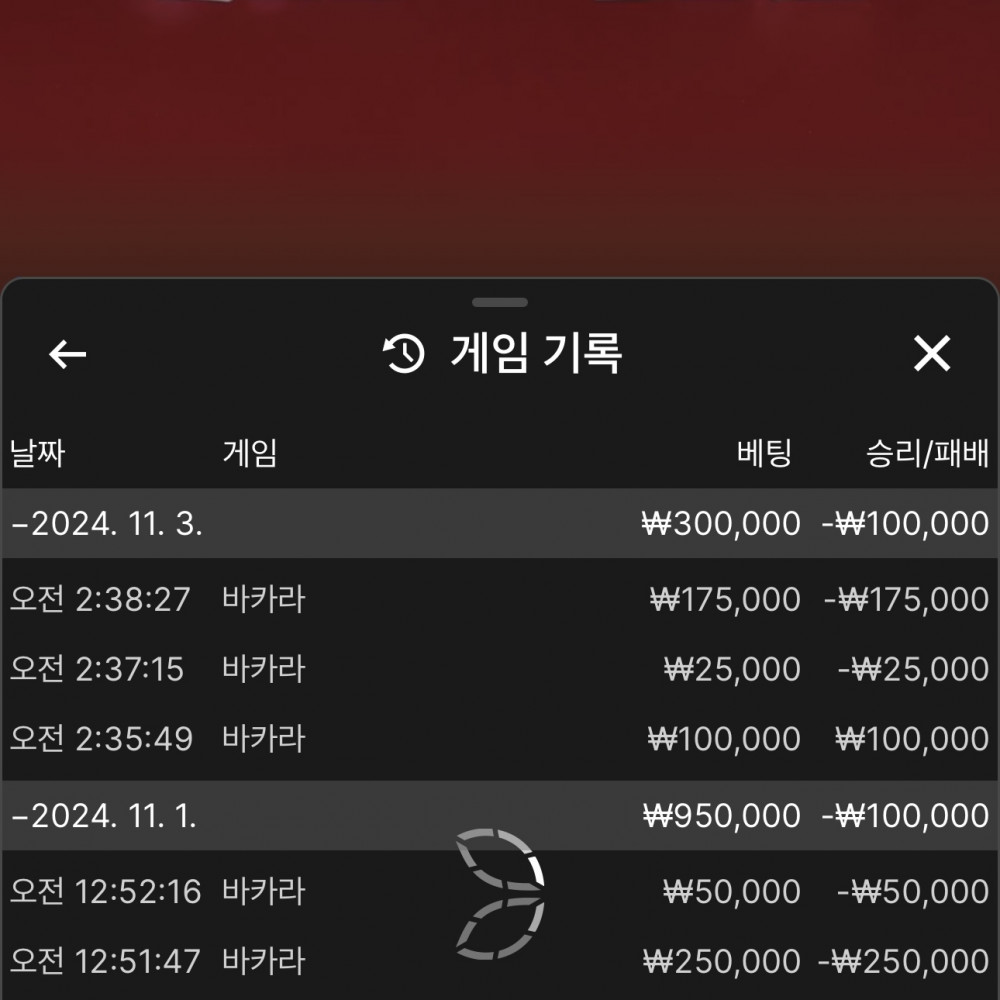Tap the sheet drag handle
This screenshot has height=1000, width=1000.
click(500, 302)
